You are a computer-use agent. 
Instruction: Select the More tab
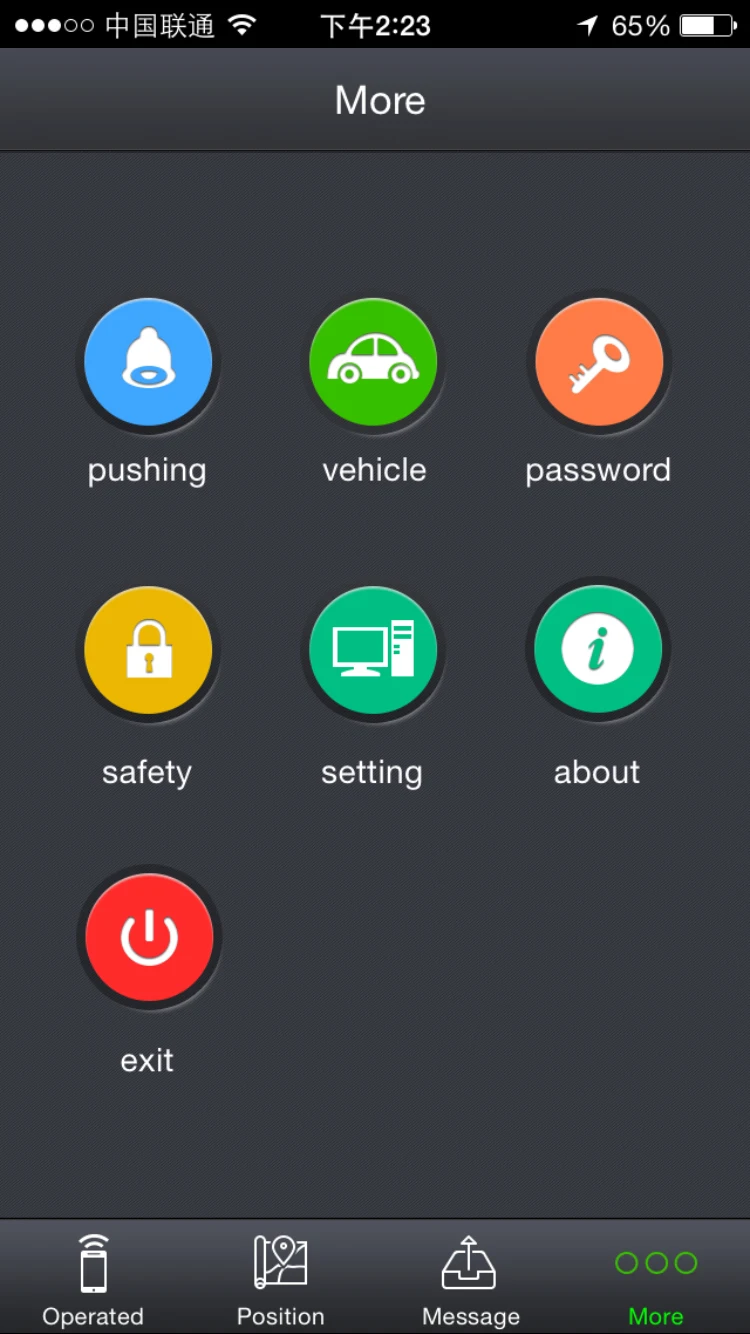[x=656, y=1278]
